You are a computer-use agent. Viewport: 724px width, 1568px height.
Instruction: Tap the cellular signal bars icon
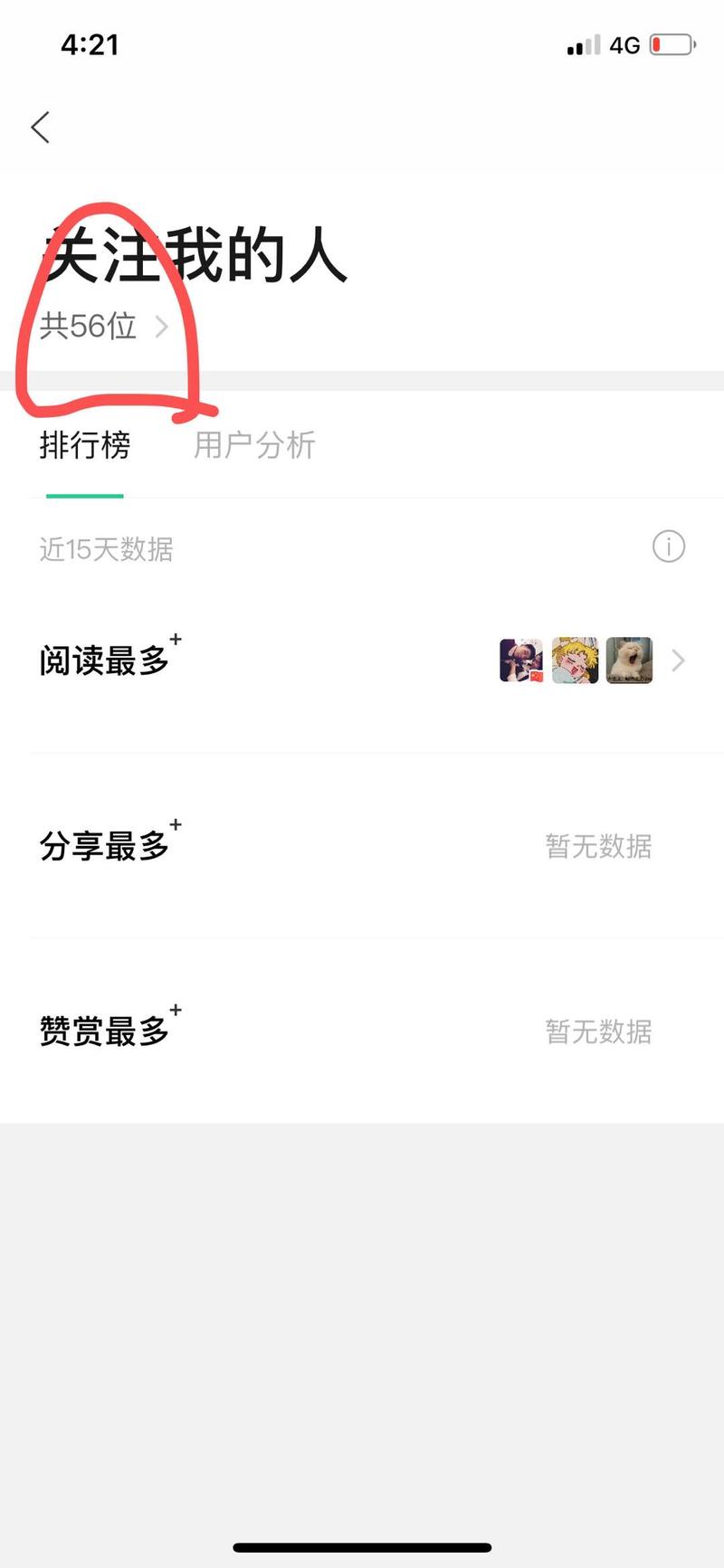583,44
